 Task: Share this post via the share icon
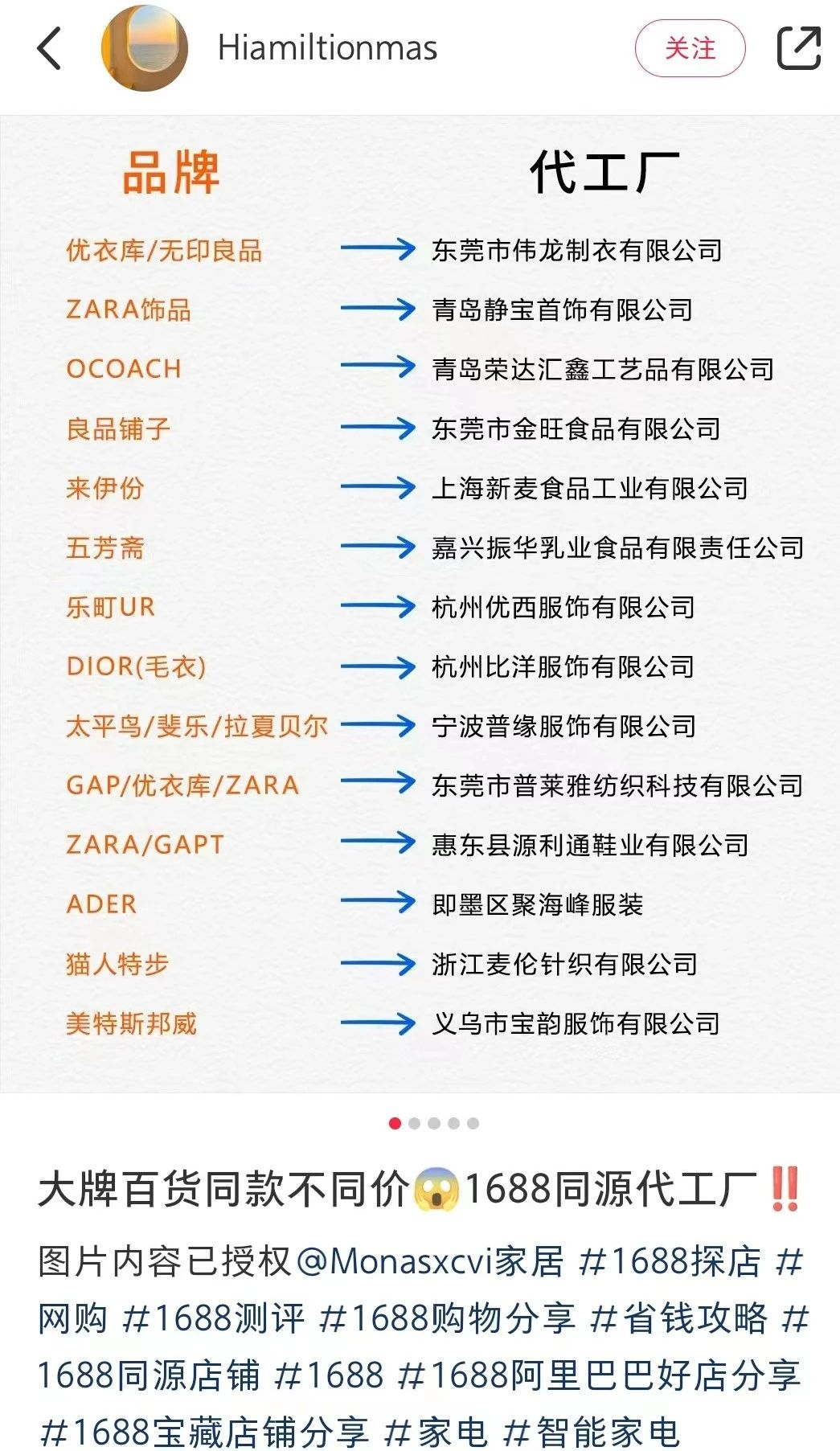tap(798, 48)
